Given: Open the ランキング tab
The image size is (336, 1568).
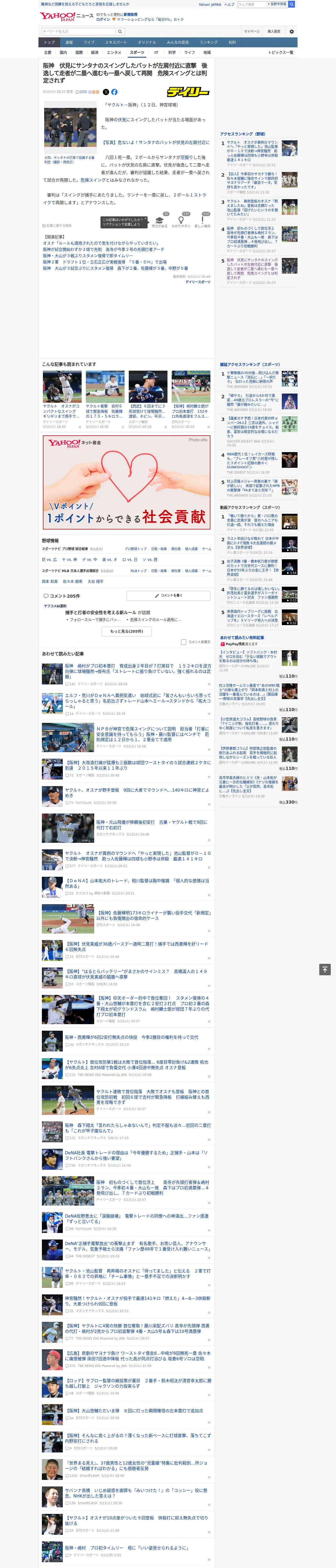Looking at the screenshot, I should click(x=209, y=42).
